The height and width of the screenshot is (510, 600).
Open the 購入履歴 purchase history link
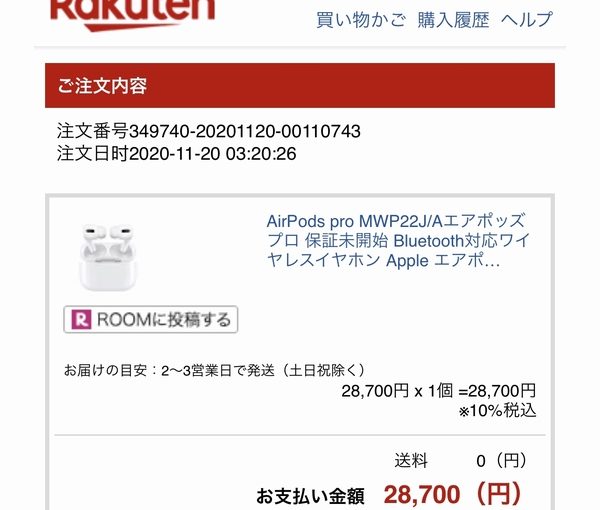454,20
